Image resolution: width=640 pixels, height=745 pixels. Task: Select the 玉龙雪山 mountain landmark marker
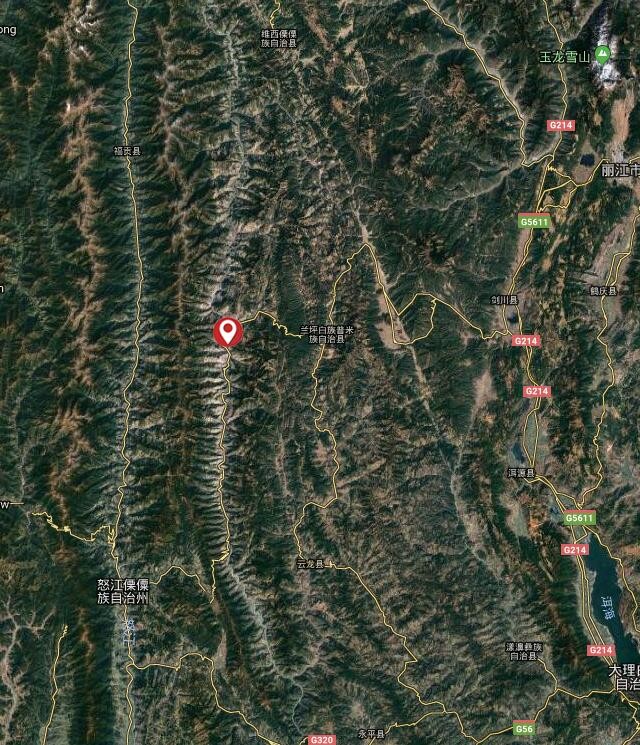tap(603, 54)
